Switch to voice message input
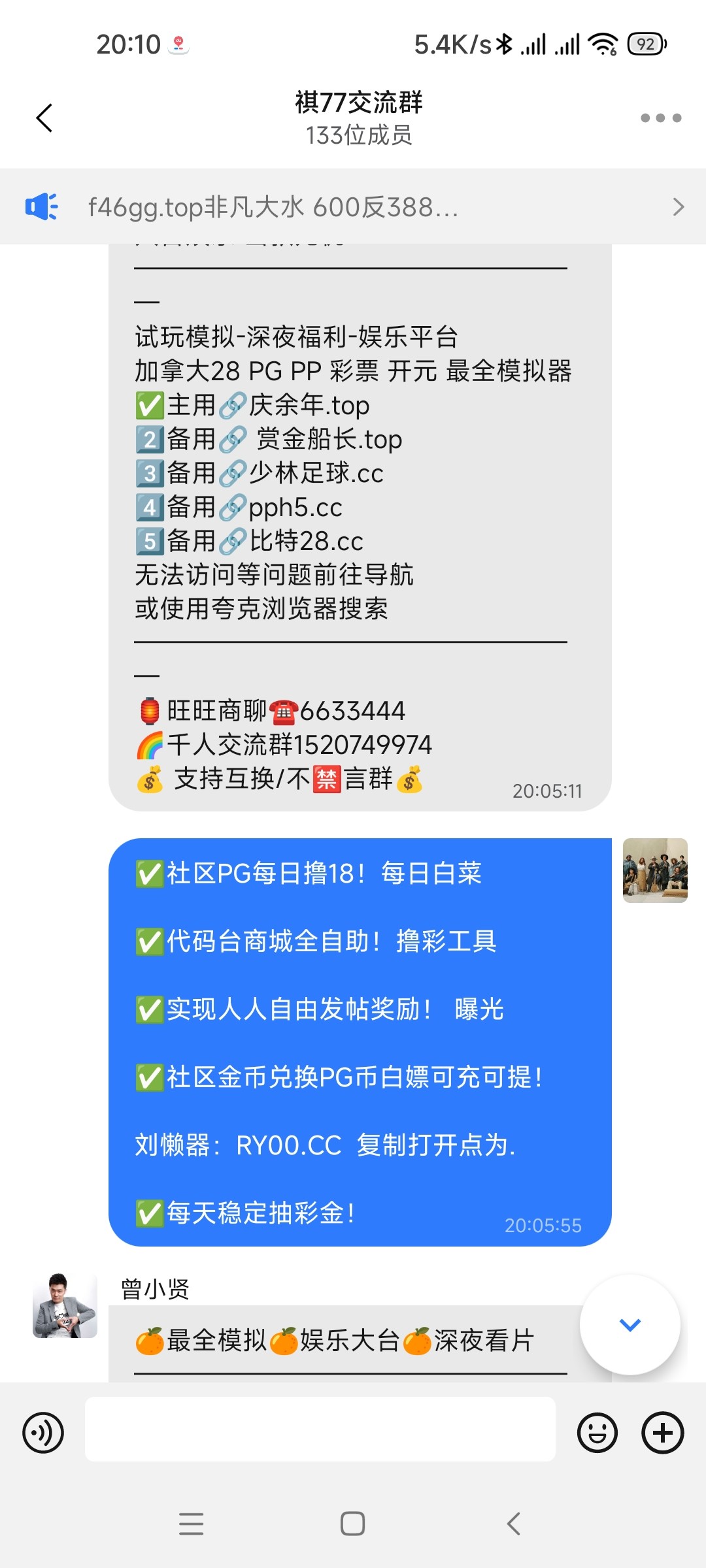 [43, 1433]
